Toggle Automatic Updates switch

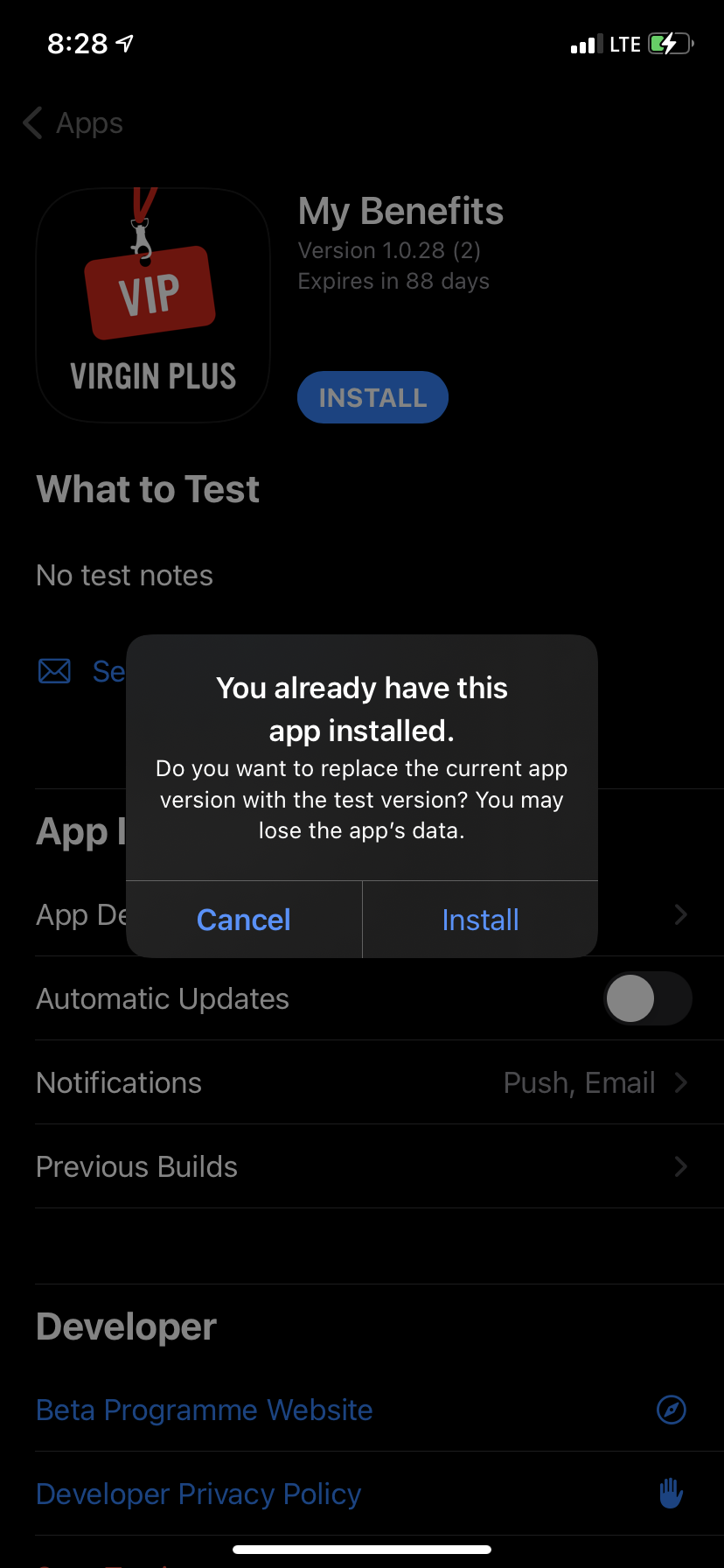click(x=647, y=998)
